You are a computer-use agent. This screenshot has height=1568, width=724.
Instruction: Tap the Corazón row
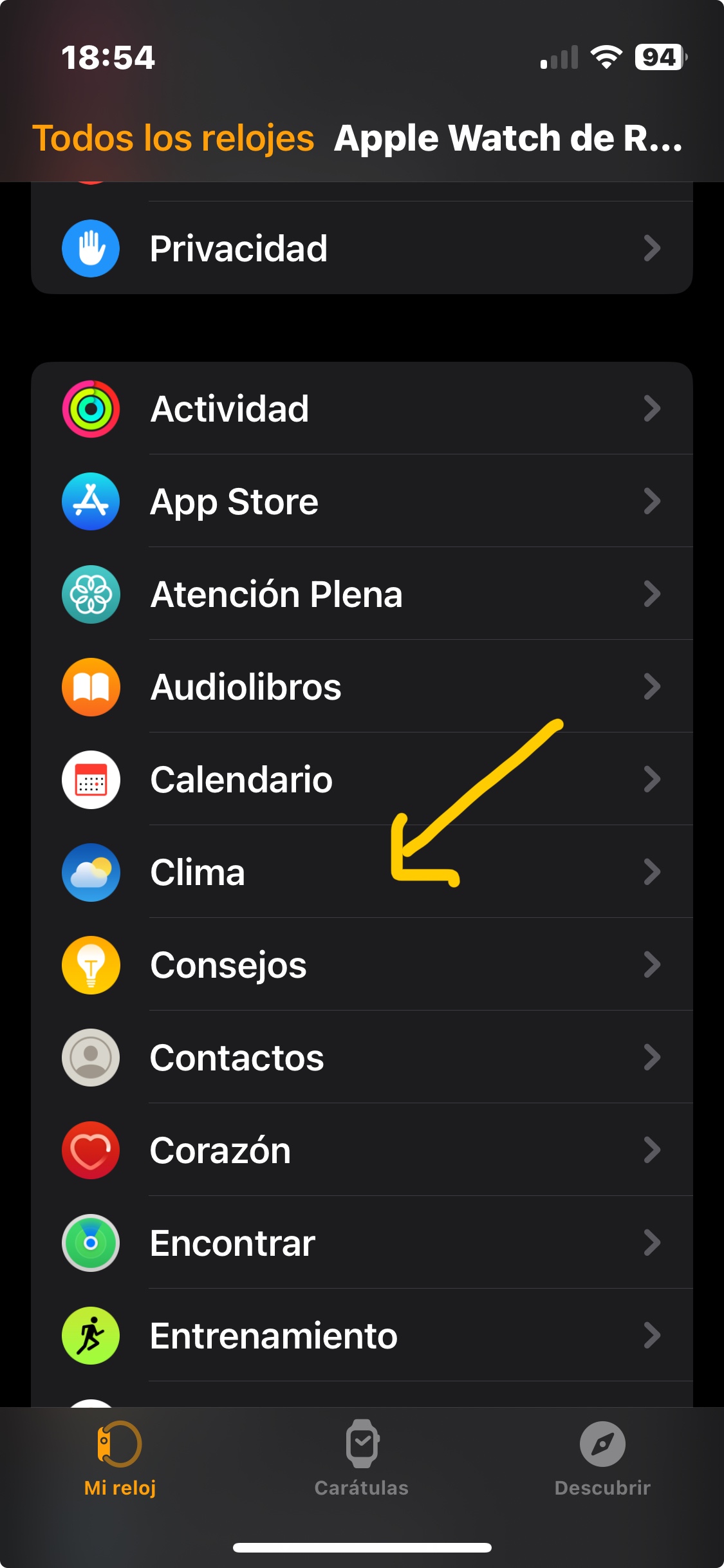[x=362, y=1150]
